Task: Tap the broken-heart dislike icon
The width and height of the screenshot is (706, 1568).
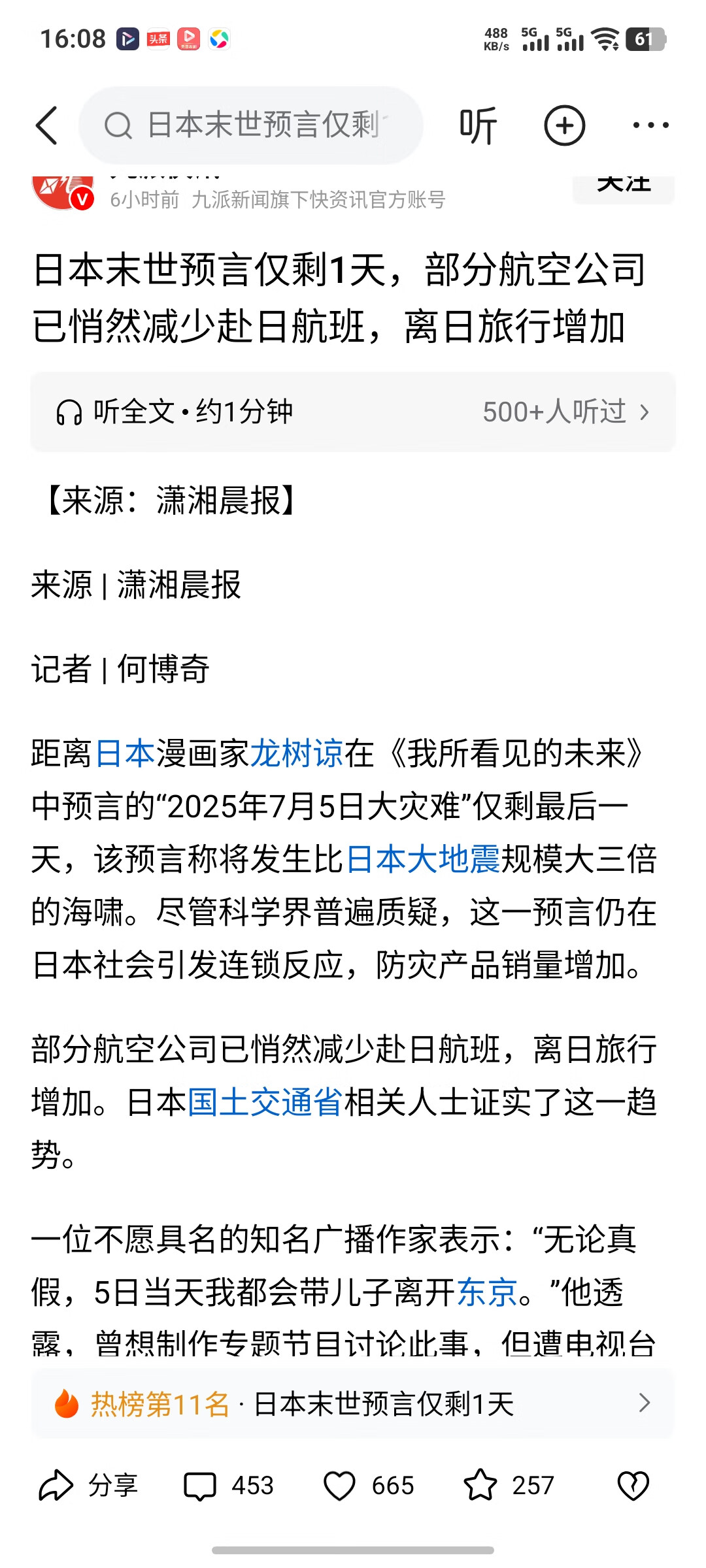Action: (x=633, y=1485)
